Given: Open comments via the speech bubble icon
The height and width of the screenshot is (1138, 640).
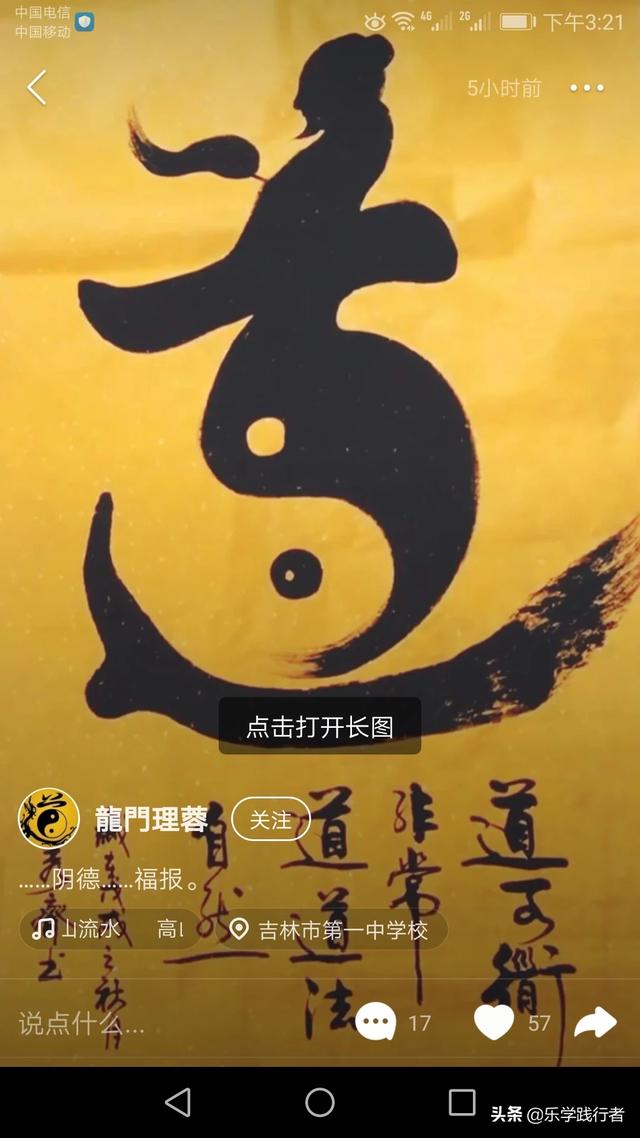Looking at the screenshot, I should pos(376,1022).
